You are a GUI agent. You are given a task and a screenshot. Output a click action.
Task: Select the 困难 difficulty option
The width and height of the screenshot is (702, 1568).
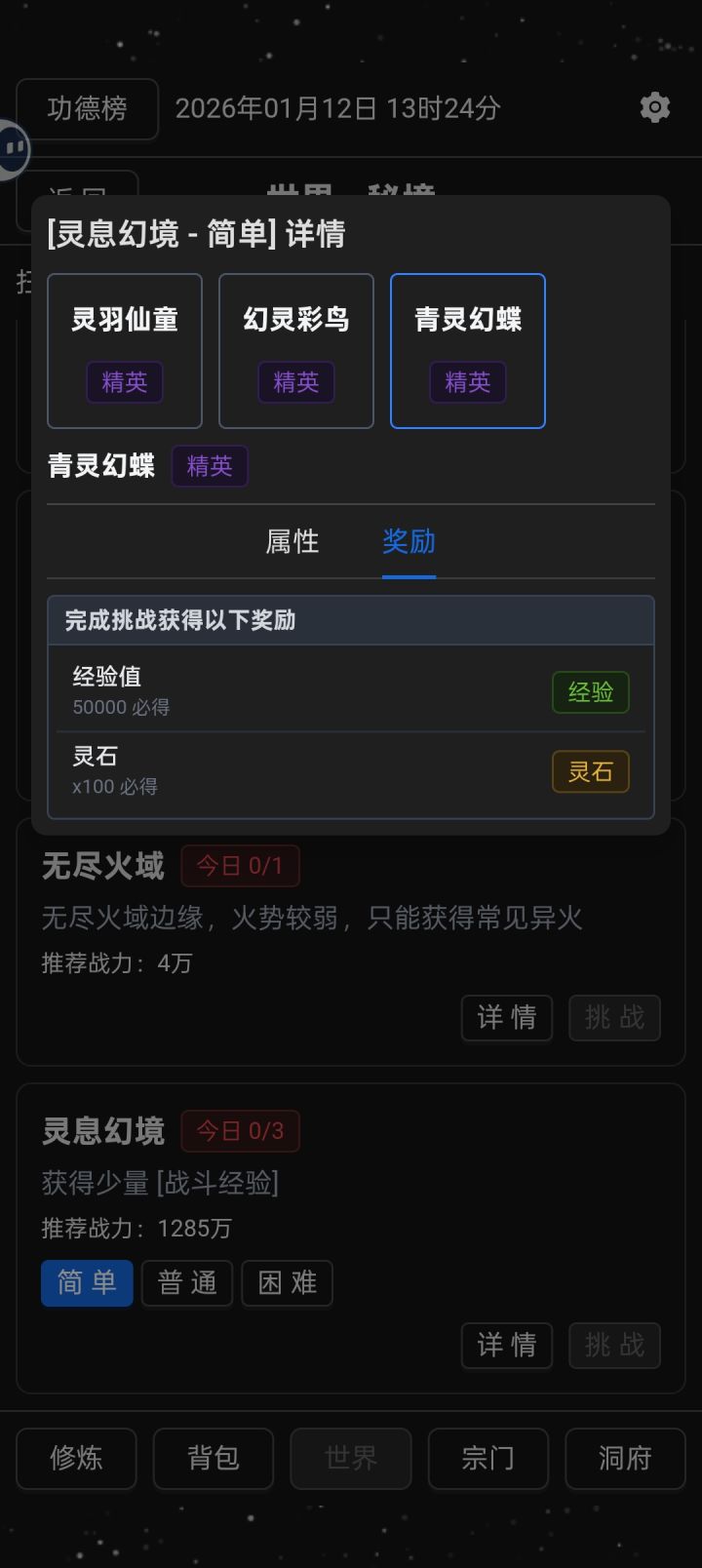pos(287,1283)
